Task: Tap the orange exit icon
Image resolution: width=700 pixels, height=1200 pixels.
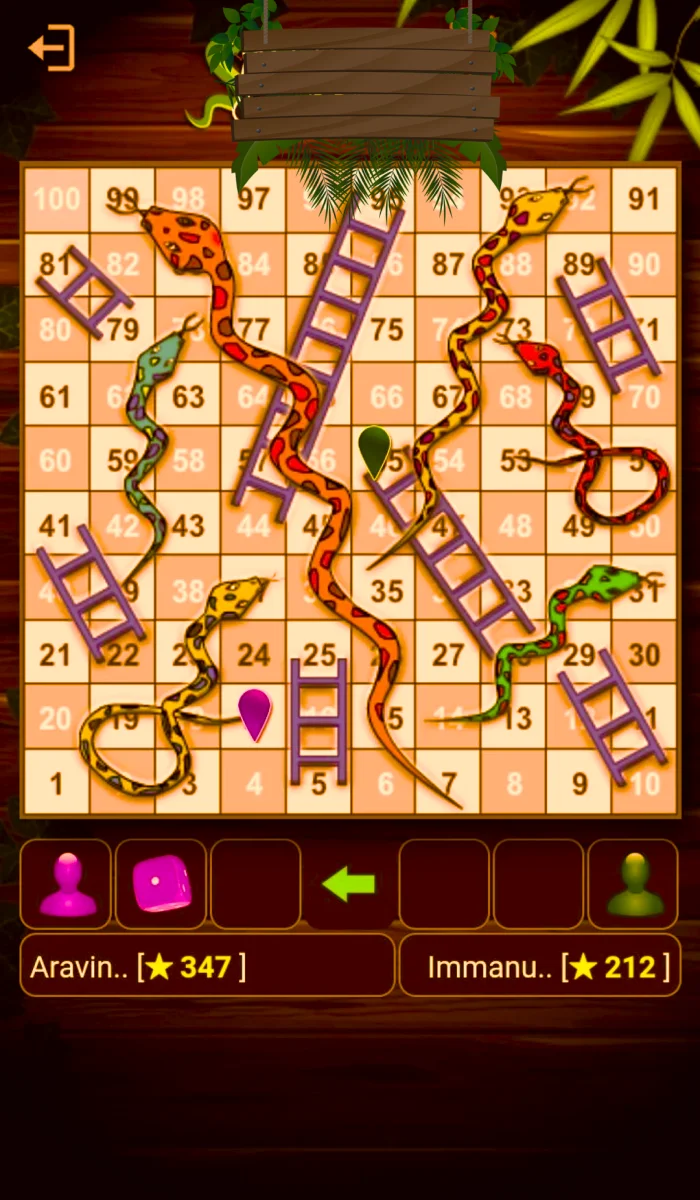Action: [52, 47]
